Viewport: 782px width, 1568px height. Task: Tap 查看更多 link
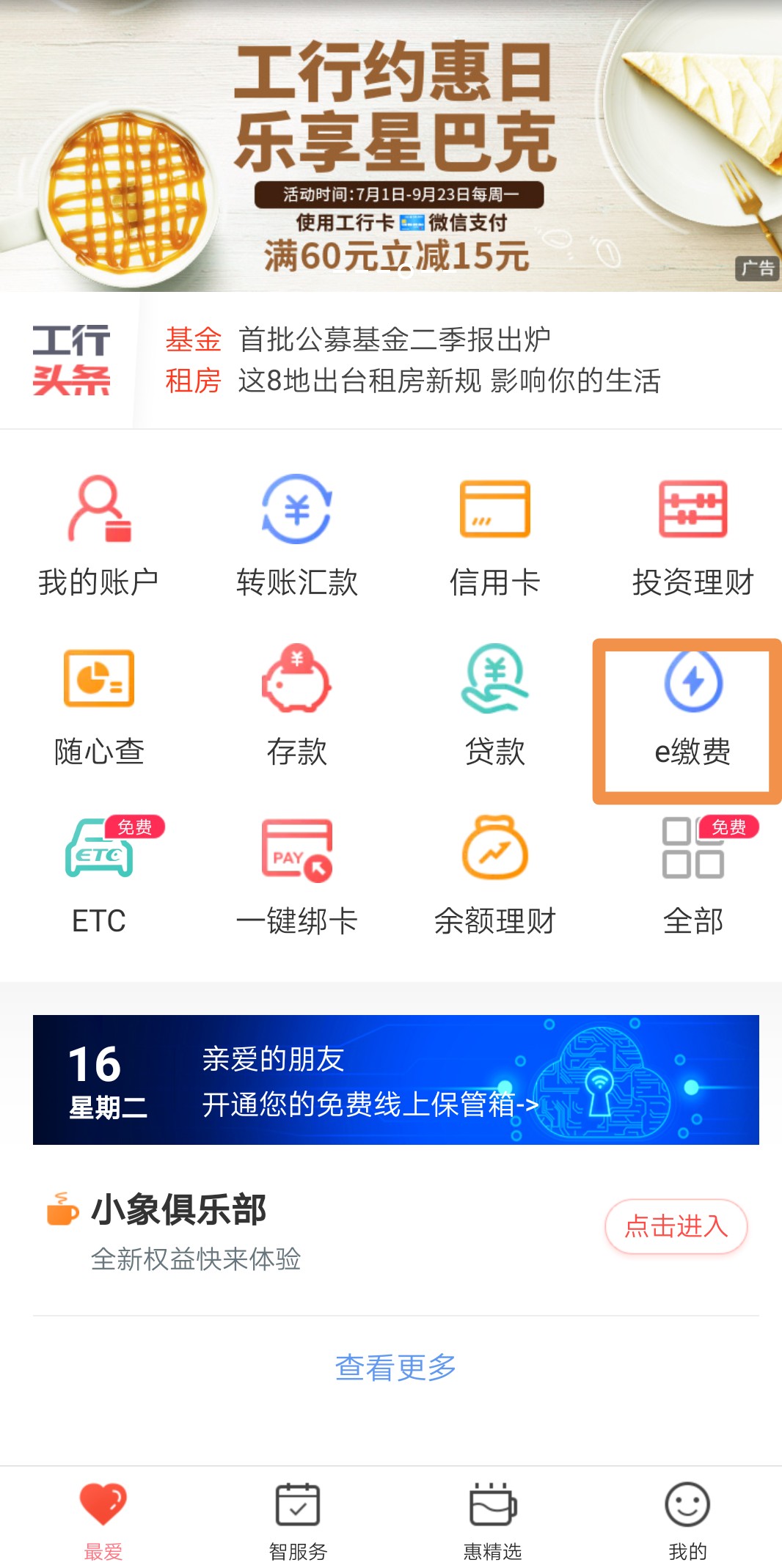[395, 1368]
